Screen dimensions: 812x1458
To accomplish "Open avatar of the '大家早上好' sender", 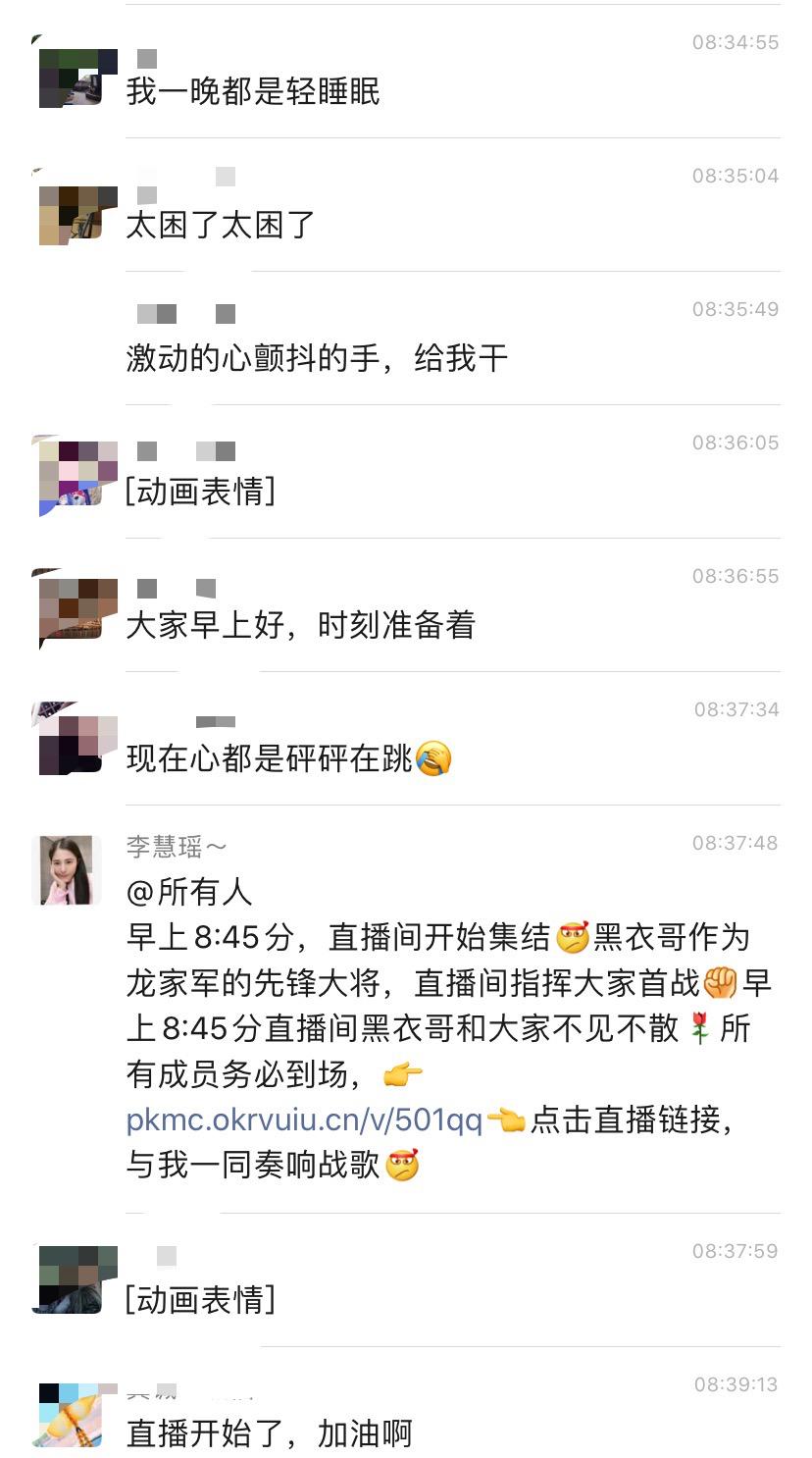I will pyautogui.click(x=69, y=608).
